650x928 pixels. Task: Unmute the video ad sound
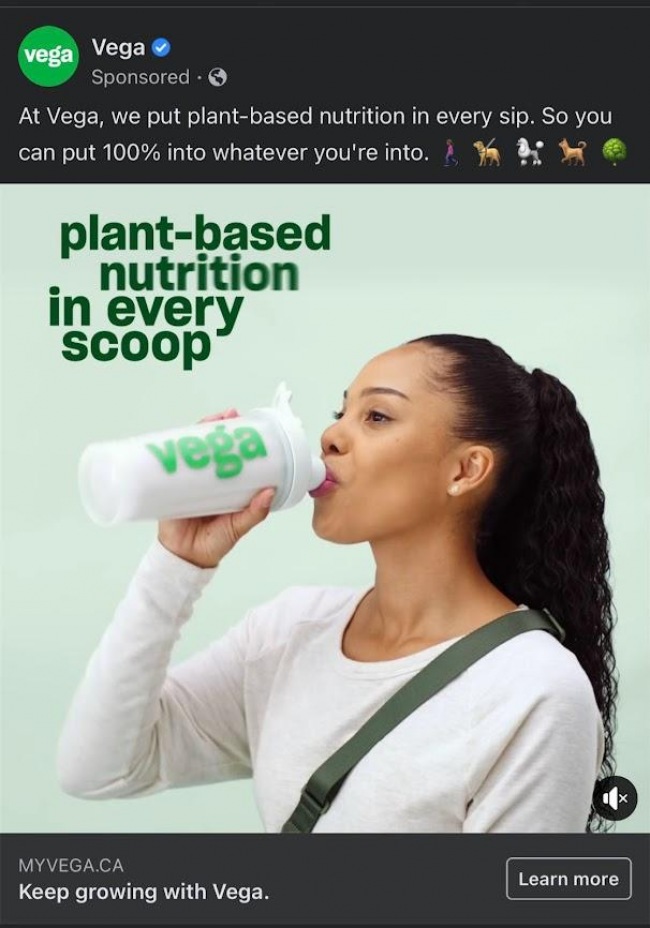pos(613,797)
